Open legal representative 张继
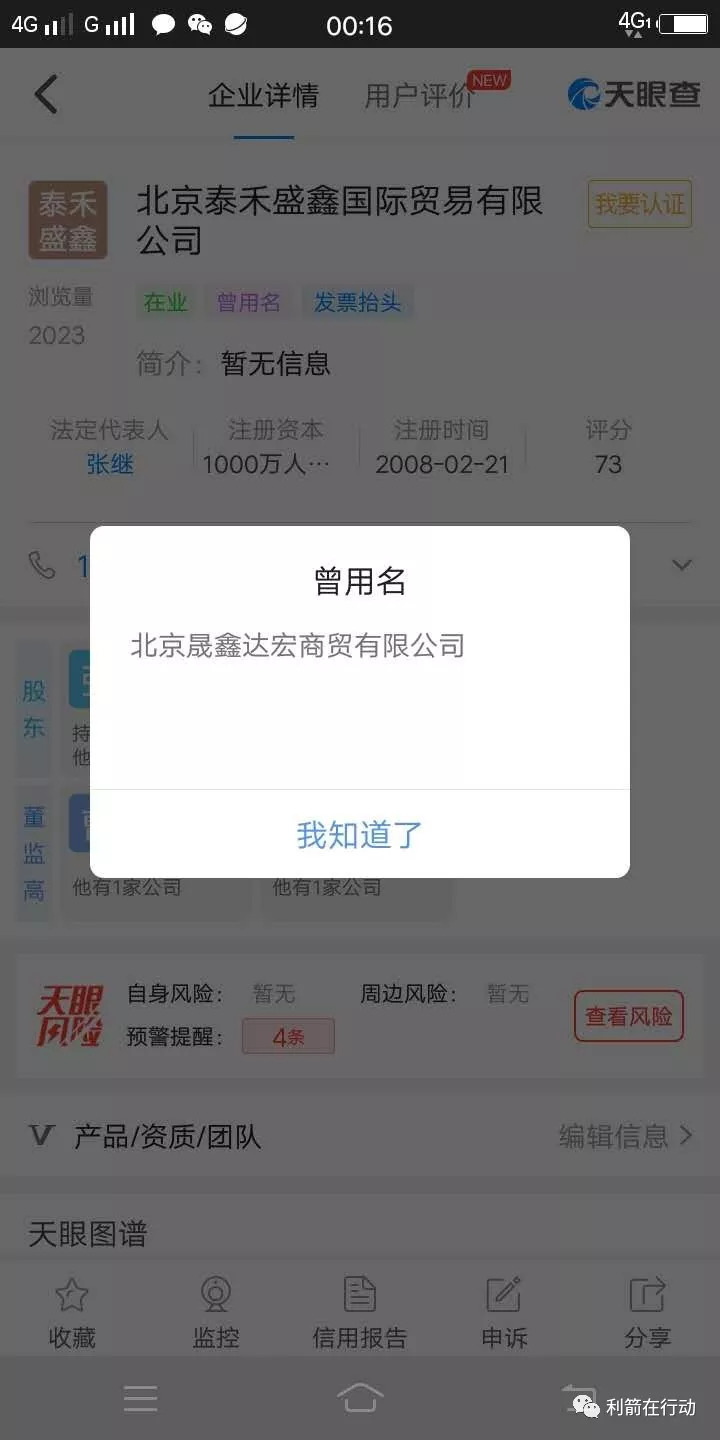The height and width of the screenshot is (1440, 720). (109, 465)
